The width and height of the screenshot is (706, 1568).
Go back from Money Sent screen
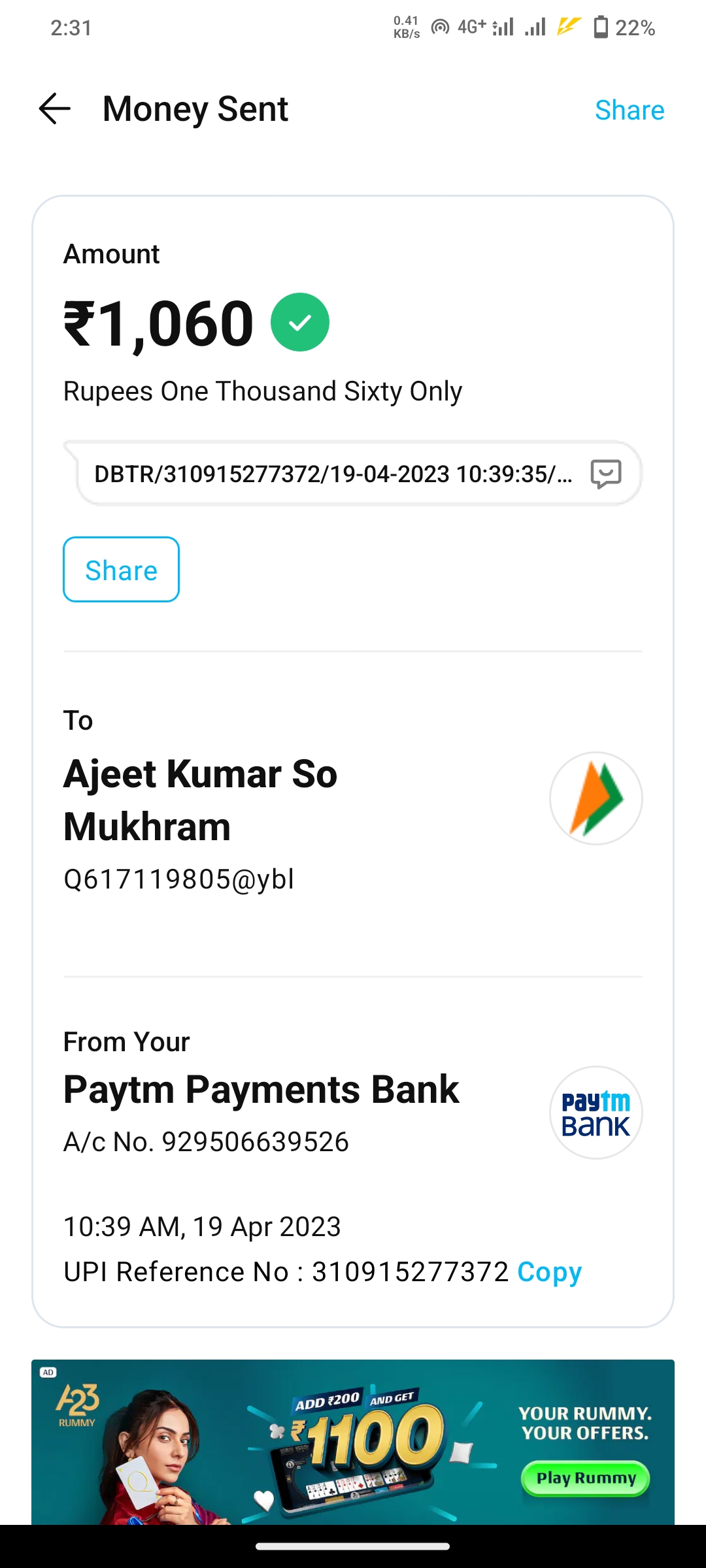click(55, 108)
